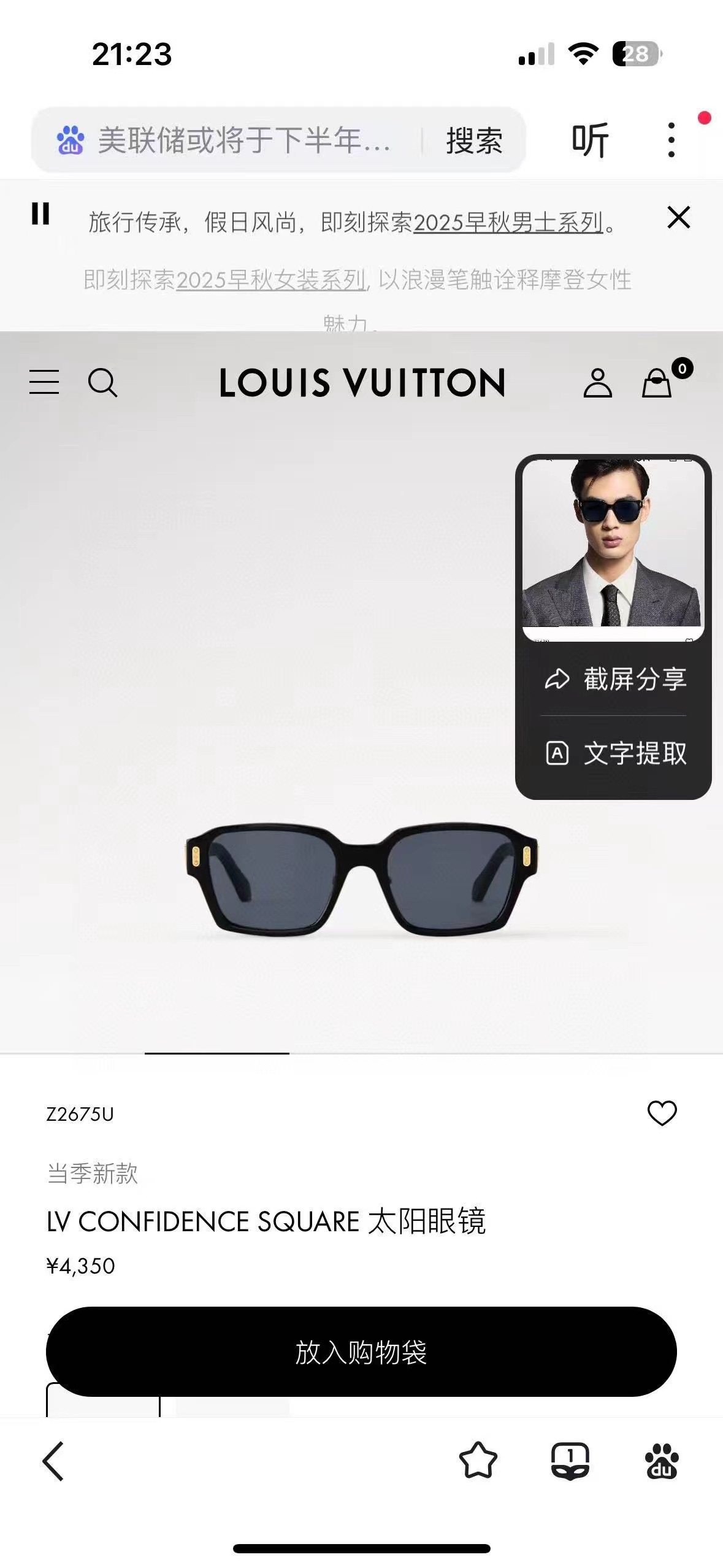Open the three-dot browser menu
This screenshot has height=1568, width=723.
671,140
